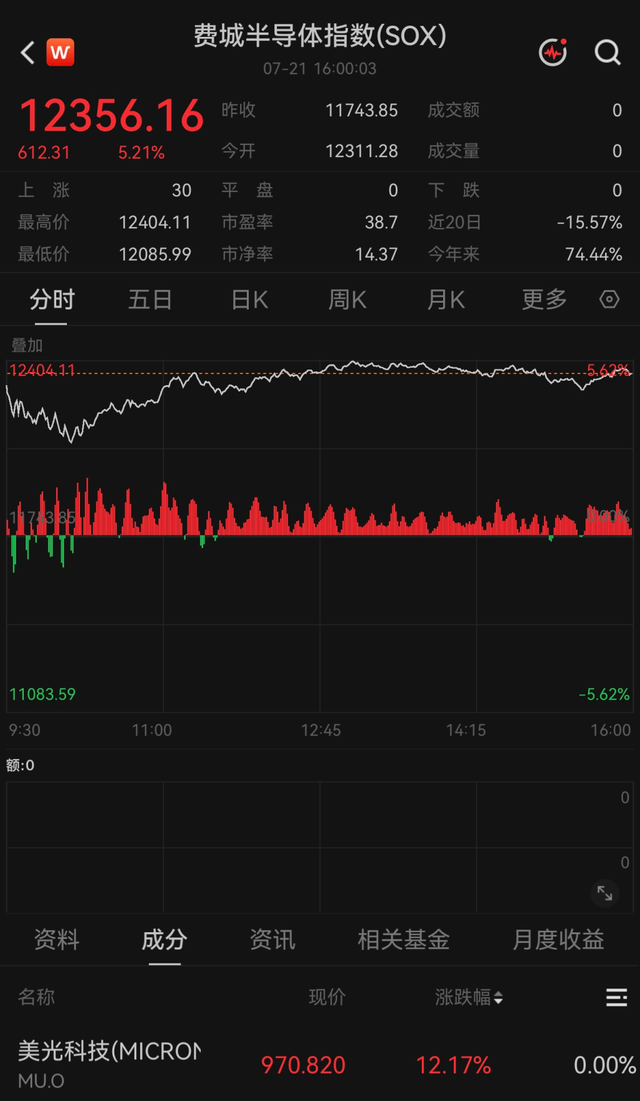Open the live market pulse icon

coord(553,53)
